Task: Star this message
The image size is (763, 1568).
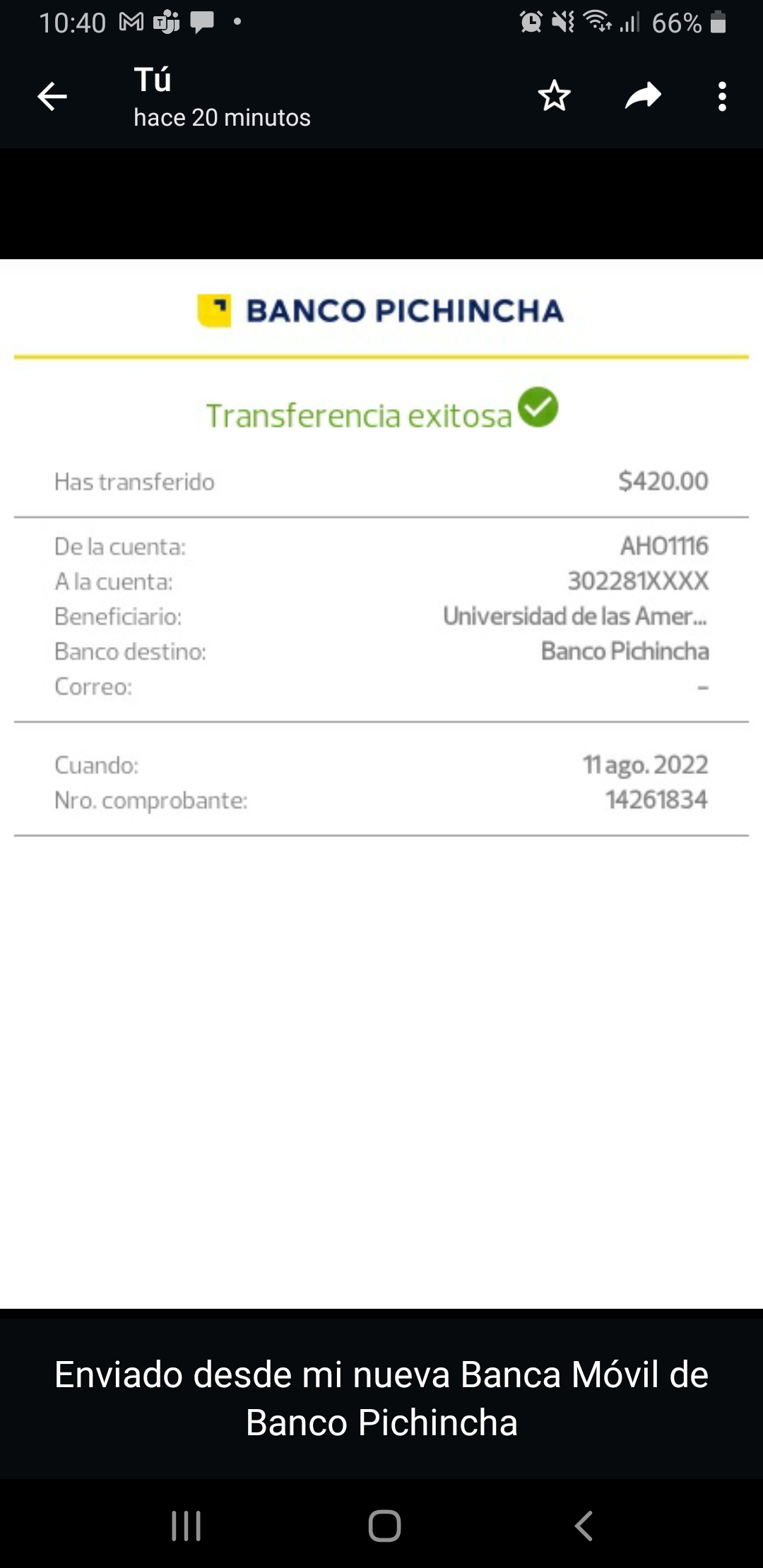Action: pos(554,96)
